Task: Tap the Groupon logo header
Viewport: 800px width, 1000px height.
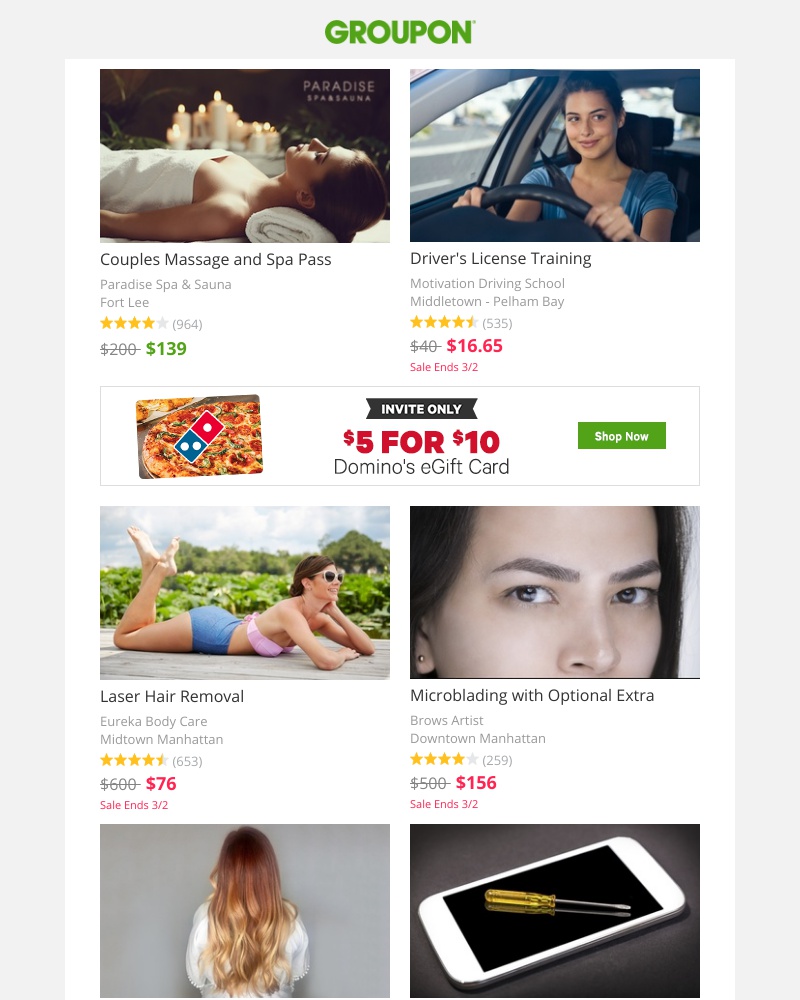Action: (400, 32)
